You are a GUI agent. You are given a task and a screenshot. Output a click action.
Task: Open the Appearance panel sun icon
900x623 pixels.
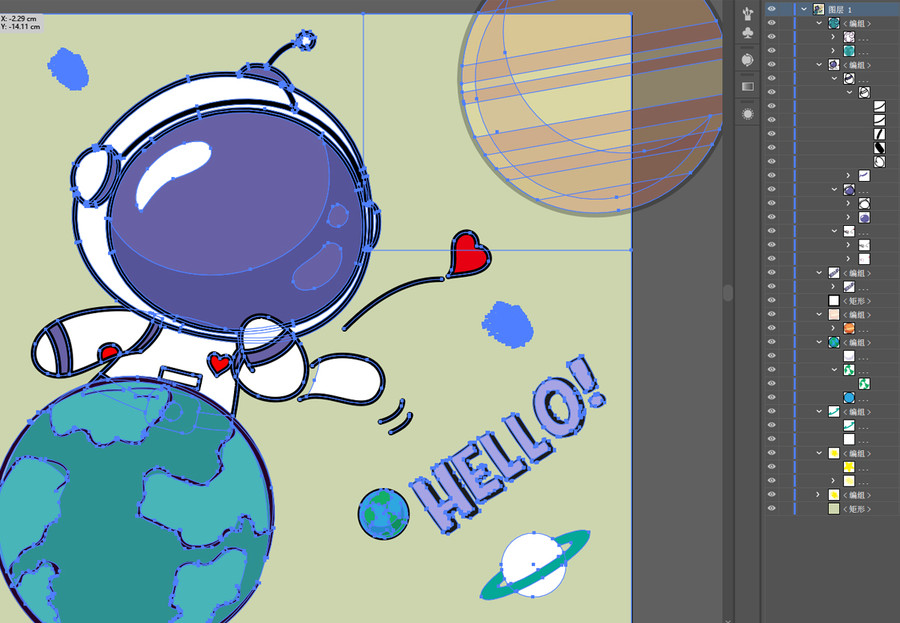click(x=747, y=114)
